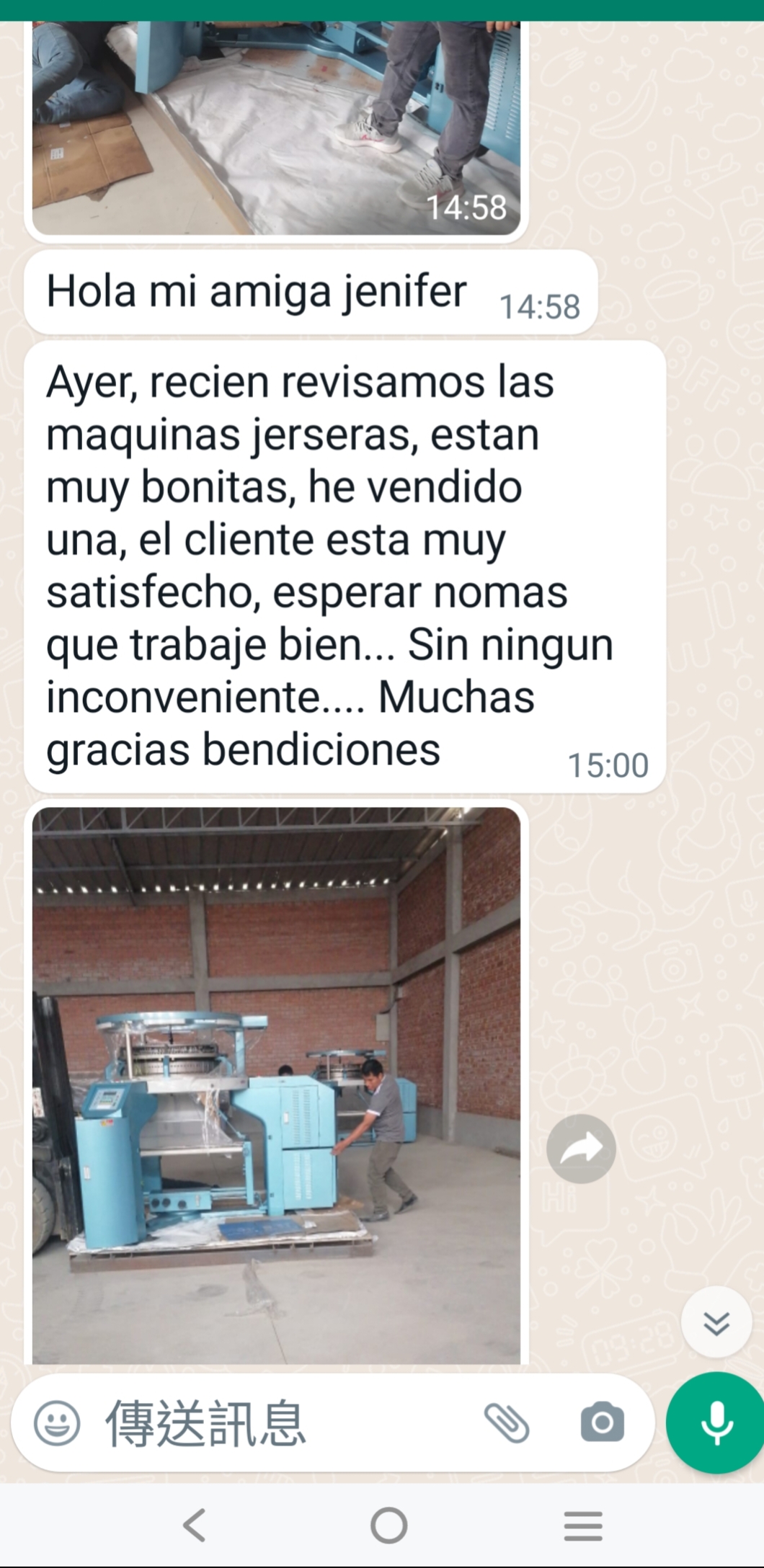
Task: Open the attachment paperclip
Action: (507, 1423)
